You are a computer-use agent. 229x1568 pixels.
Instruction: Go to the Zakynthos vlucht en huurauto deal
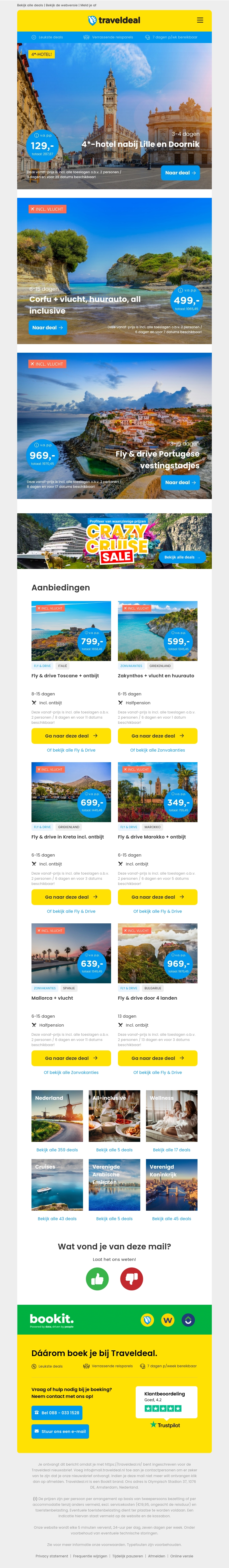coord(157,736)
